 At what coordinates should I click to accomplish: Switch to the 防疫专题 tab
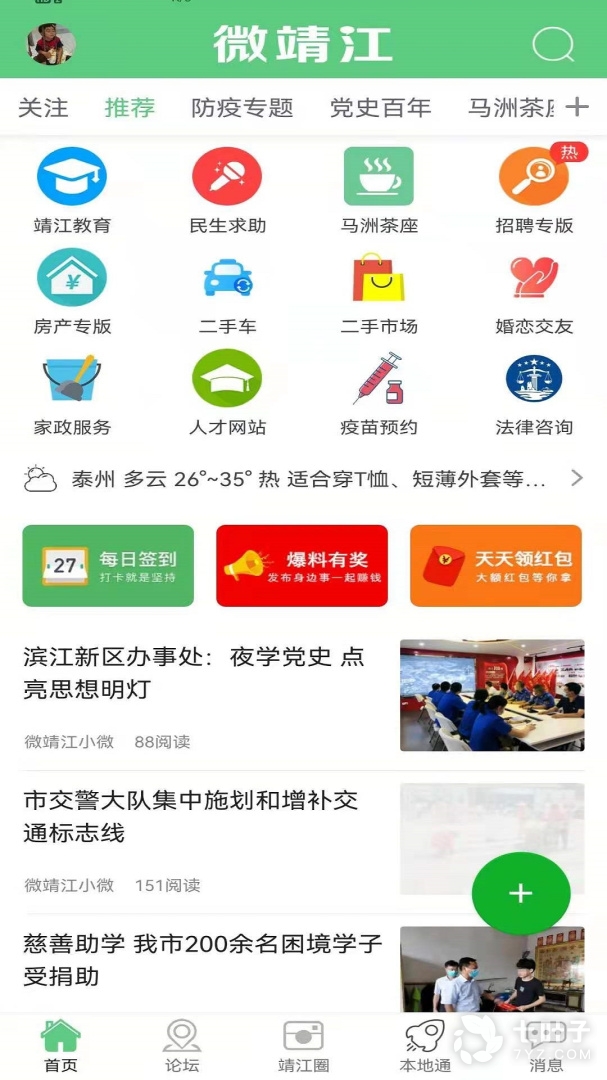pos(242,108)
